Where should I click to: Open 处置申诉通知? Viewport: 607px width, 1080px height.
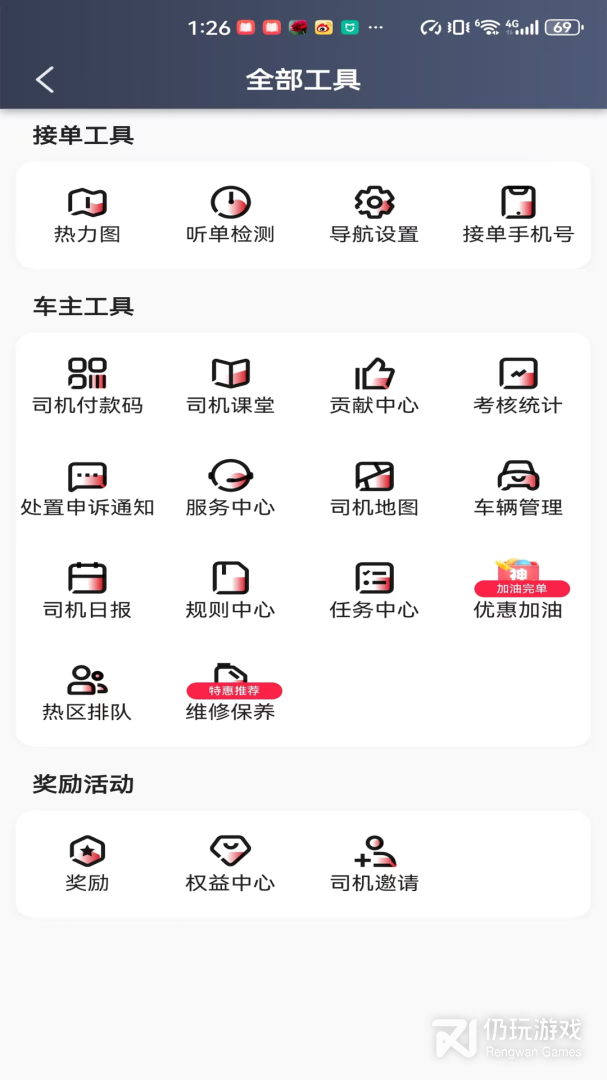pos(87,488)
